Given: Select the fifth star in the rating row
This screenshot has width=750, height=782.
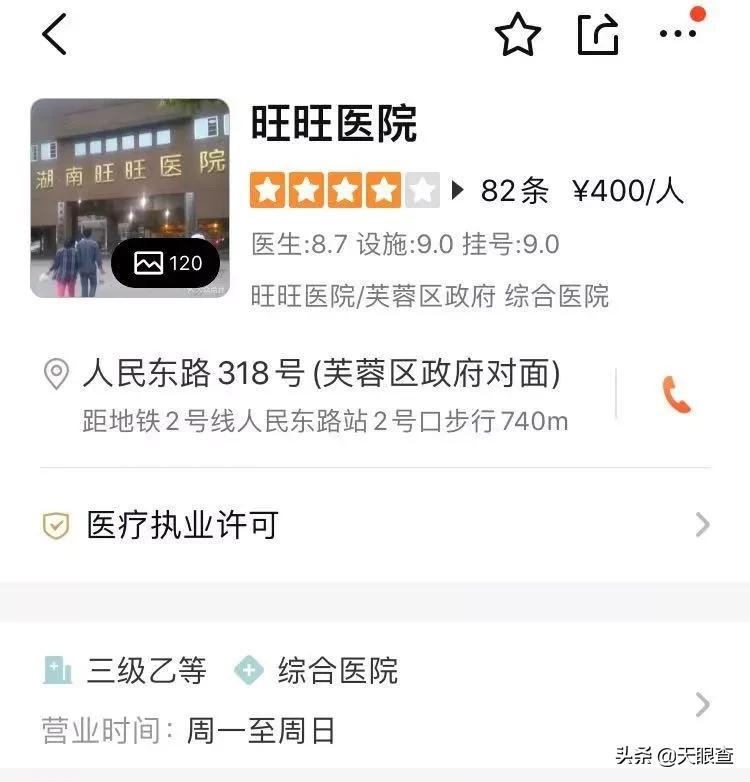Looking at the screenshot, I should [419, 187].
